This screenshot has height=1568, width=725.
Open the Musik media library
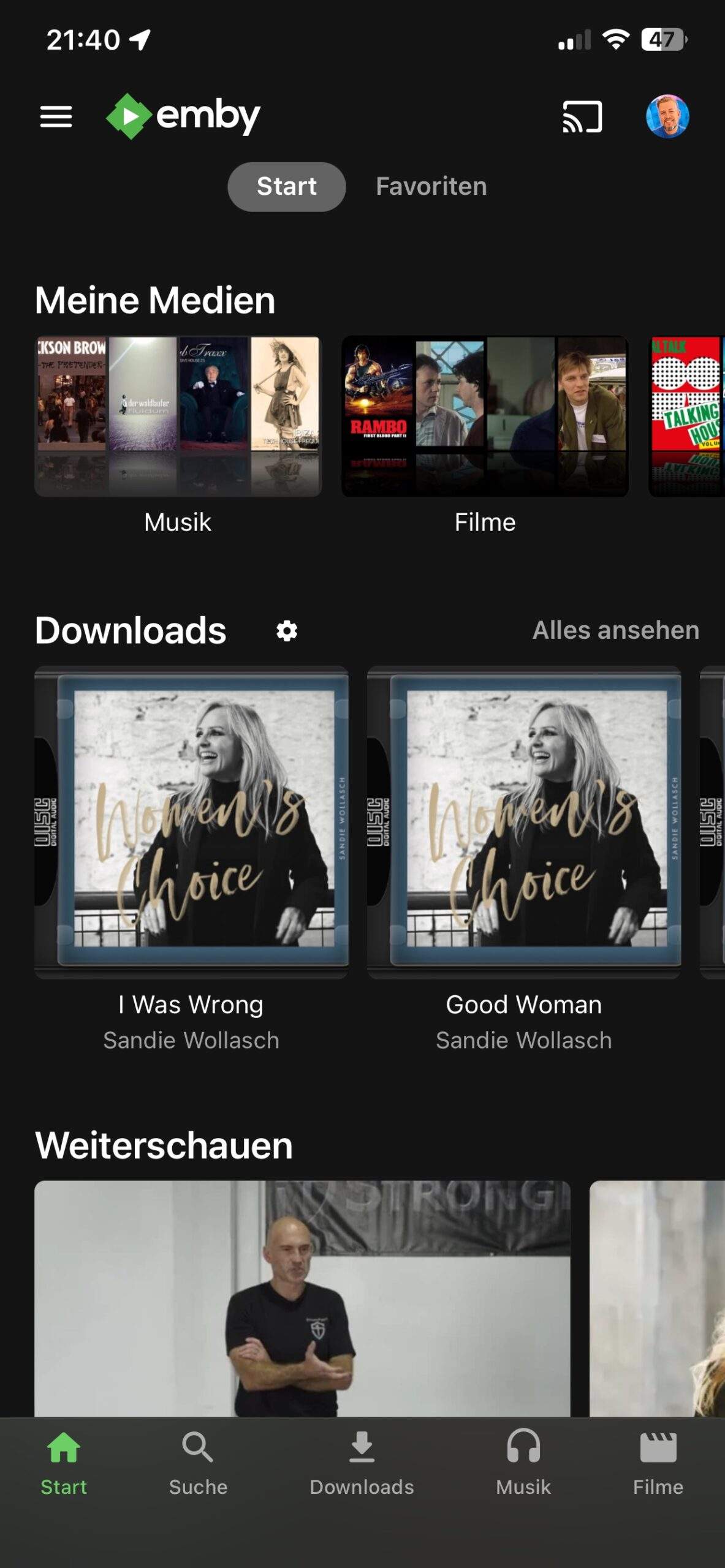(178, 417)
